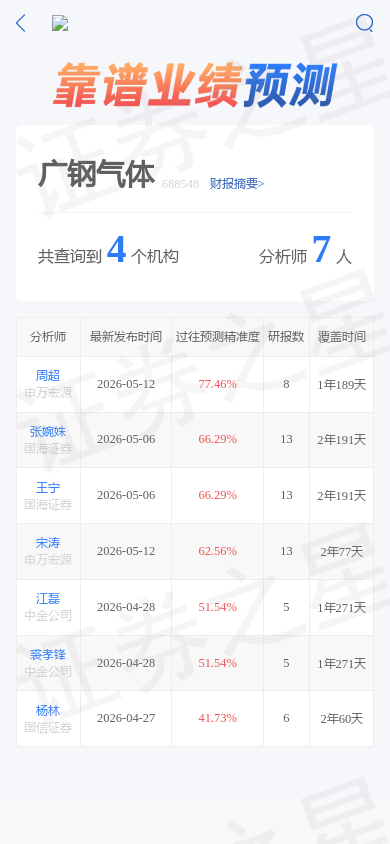This screenshot has width=390, height=844.
Task: Go back using the top arrow
Action: coord(20,23)
